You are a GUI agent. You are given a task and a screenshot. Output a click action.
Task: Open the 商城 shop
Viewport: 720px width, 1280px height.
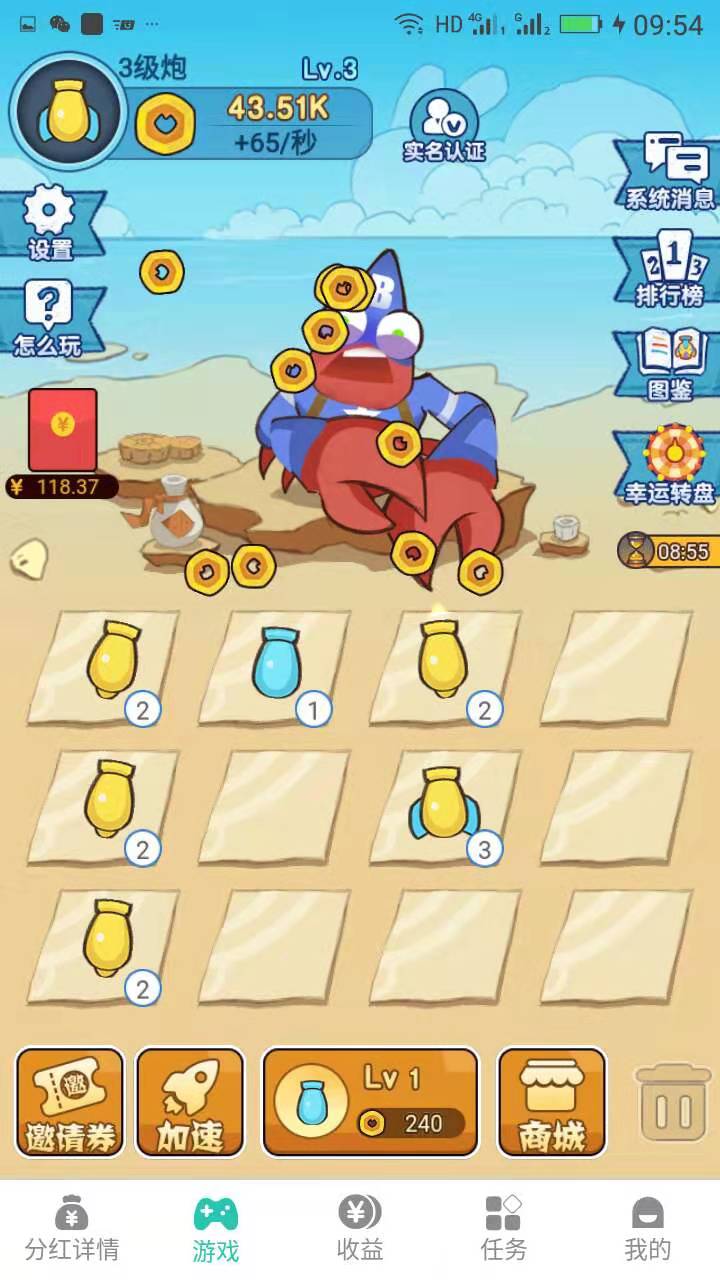551,1102
